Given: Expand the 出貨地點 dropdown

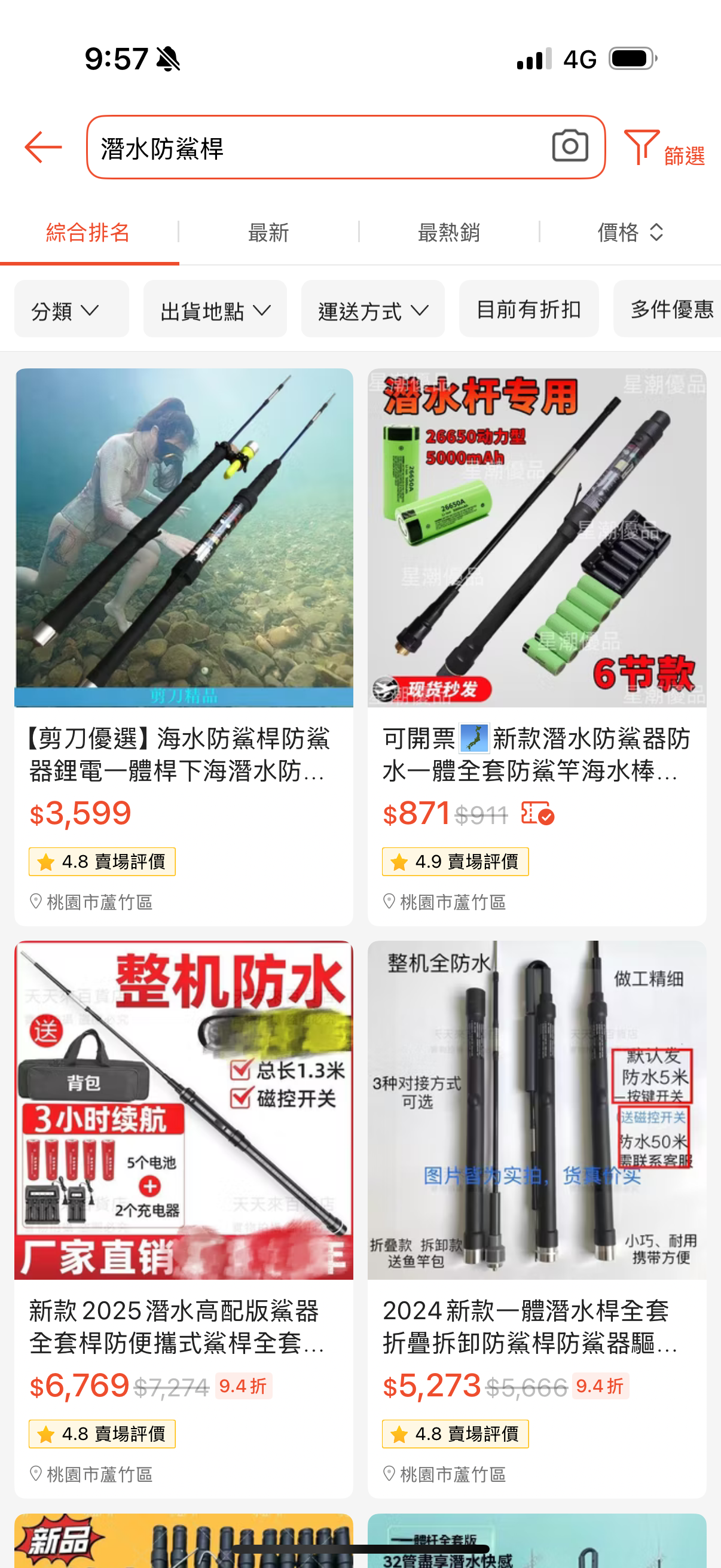Looking at the screenshot, I should [215, 310].
